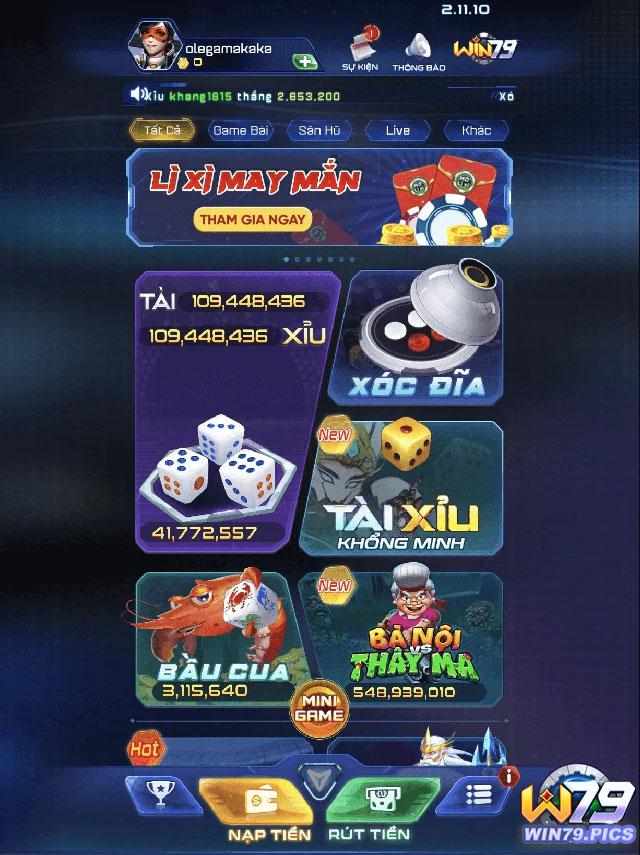
Task: Open the player avatar profile
Action: point(156,45)
